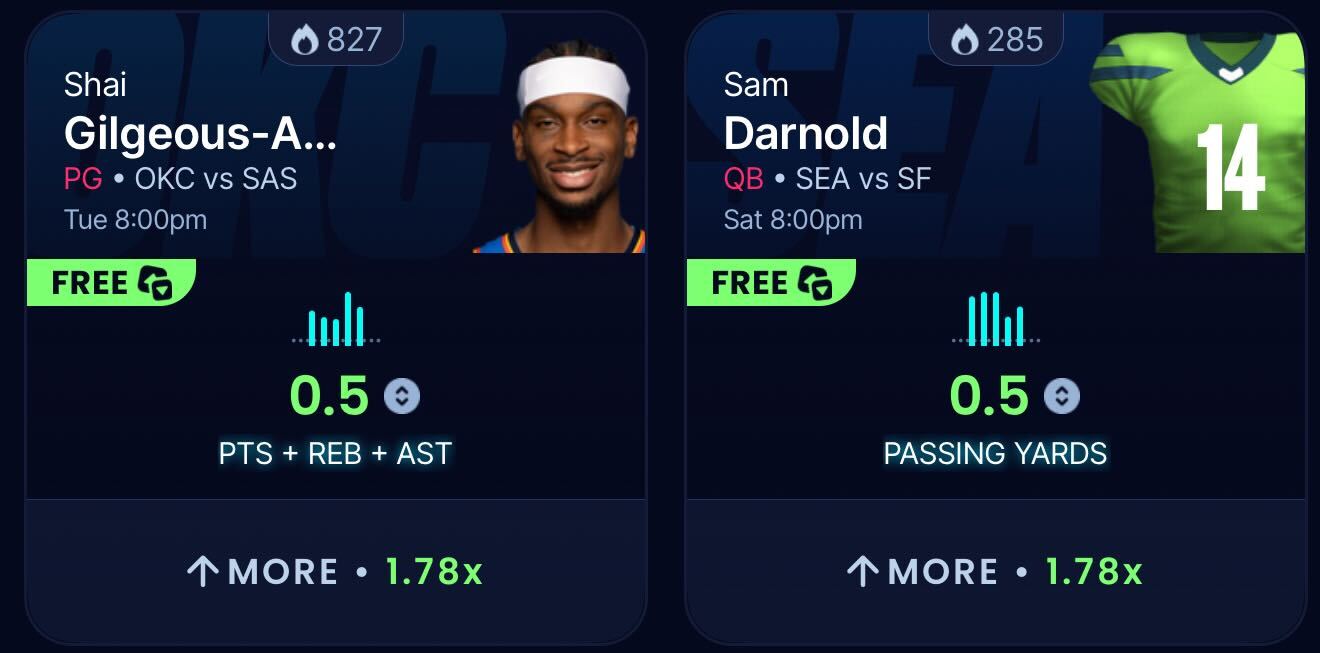This screenshot has width=1320, height=653.
Task: Open Shai Gilgeous-Alexander's stats chart
Action: click(336, 320)
